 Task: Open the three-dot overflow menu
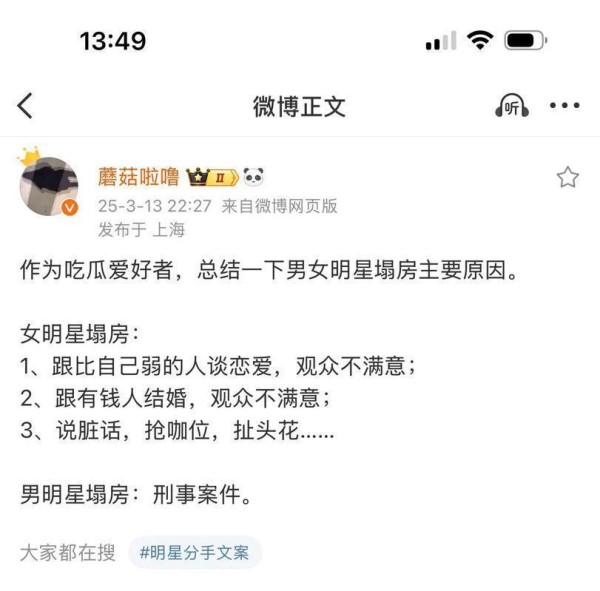564,107
